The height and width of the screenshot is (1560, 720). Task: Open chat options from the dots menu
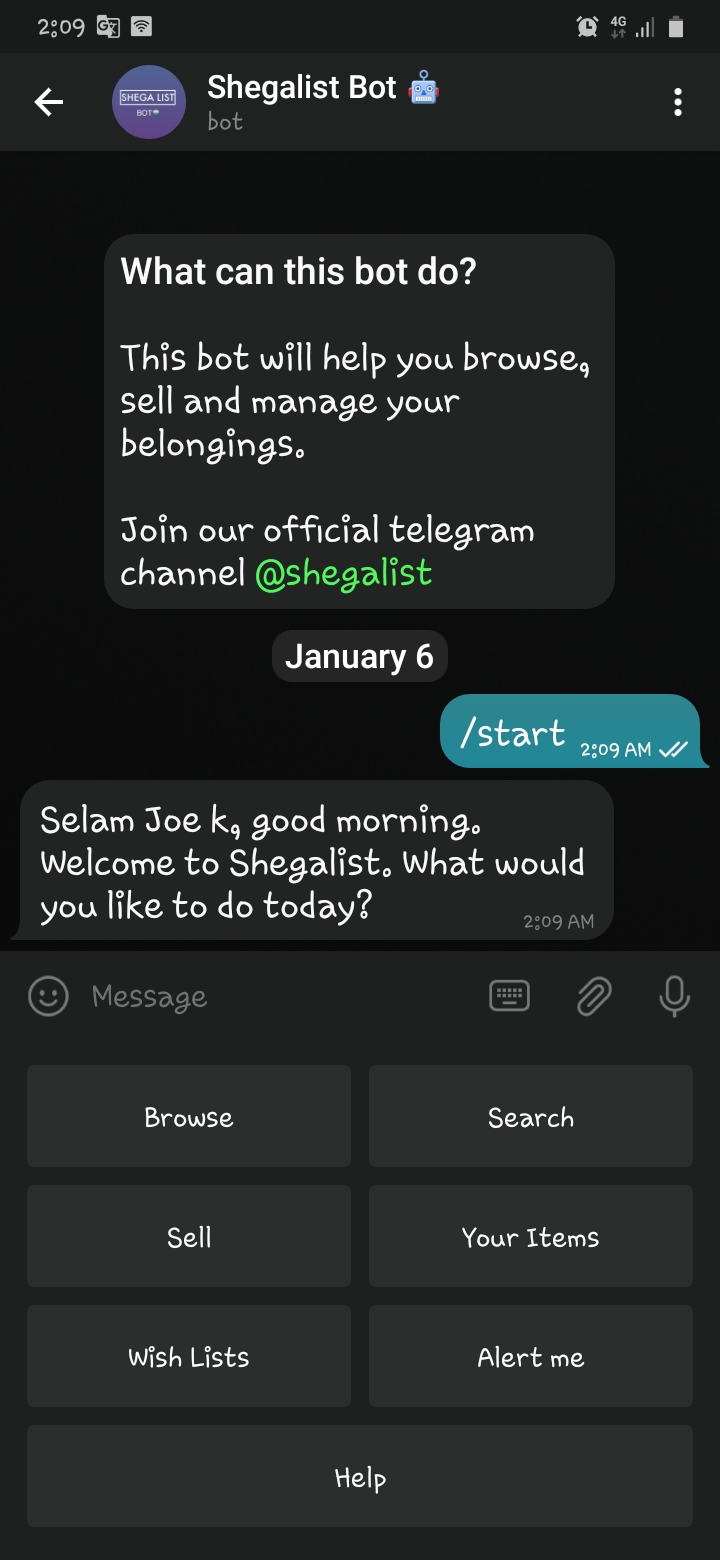[x=678, y=101]
